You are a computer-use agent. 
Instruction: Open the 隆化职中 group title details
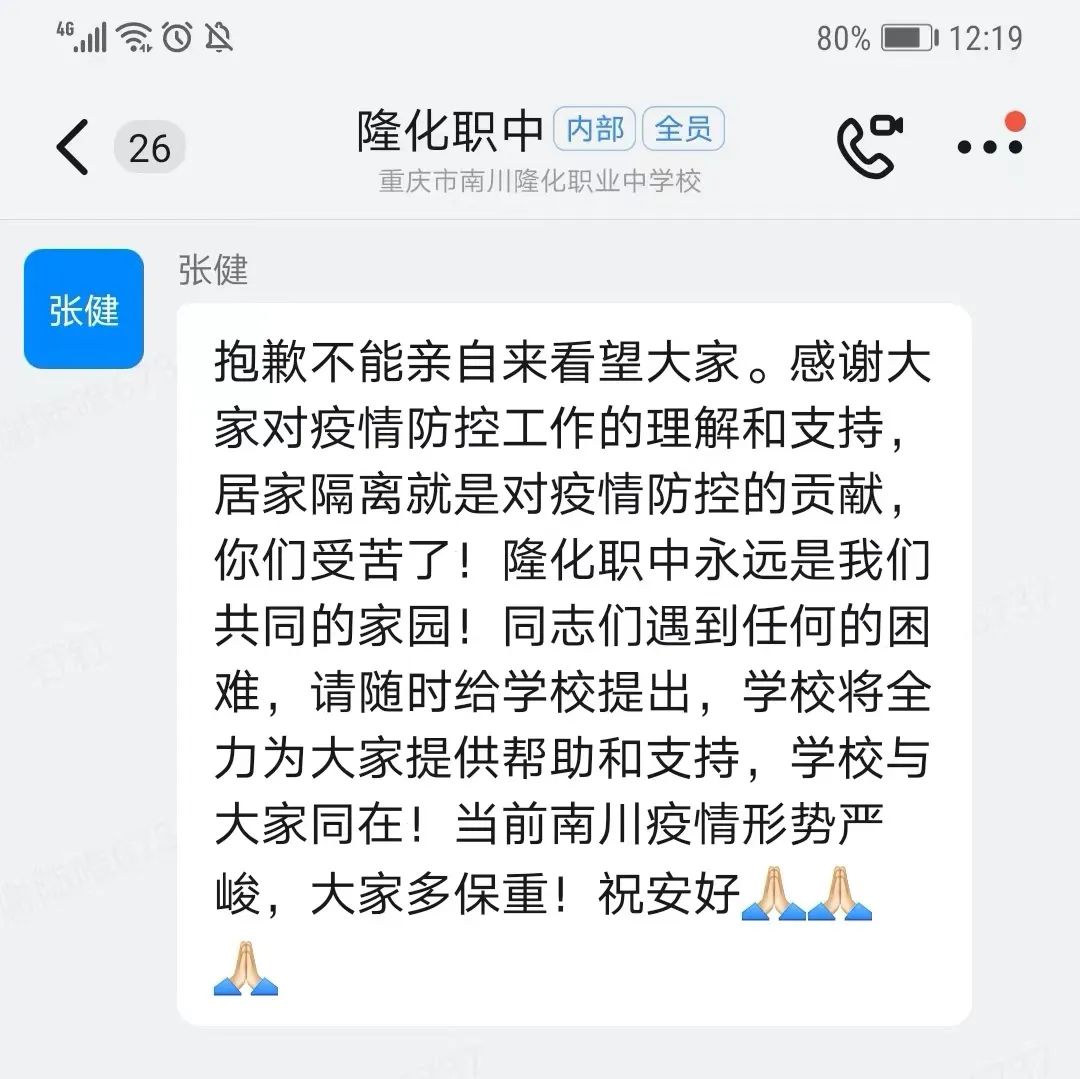[449, 131]
